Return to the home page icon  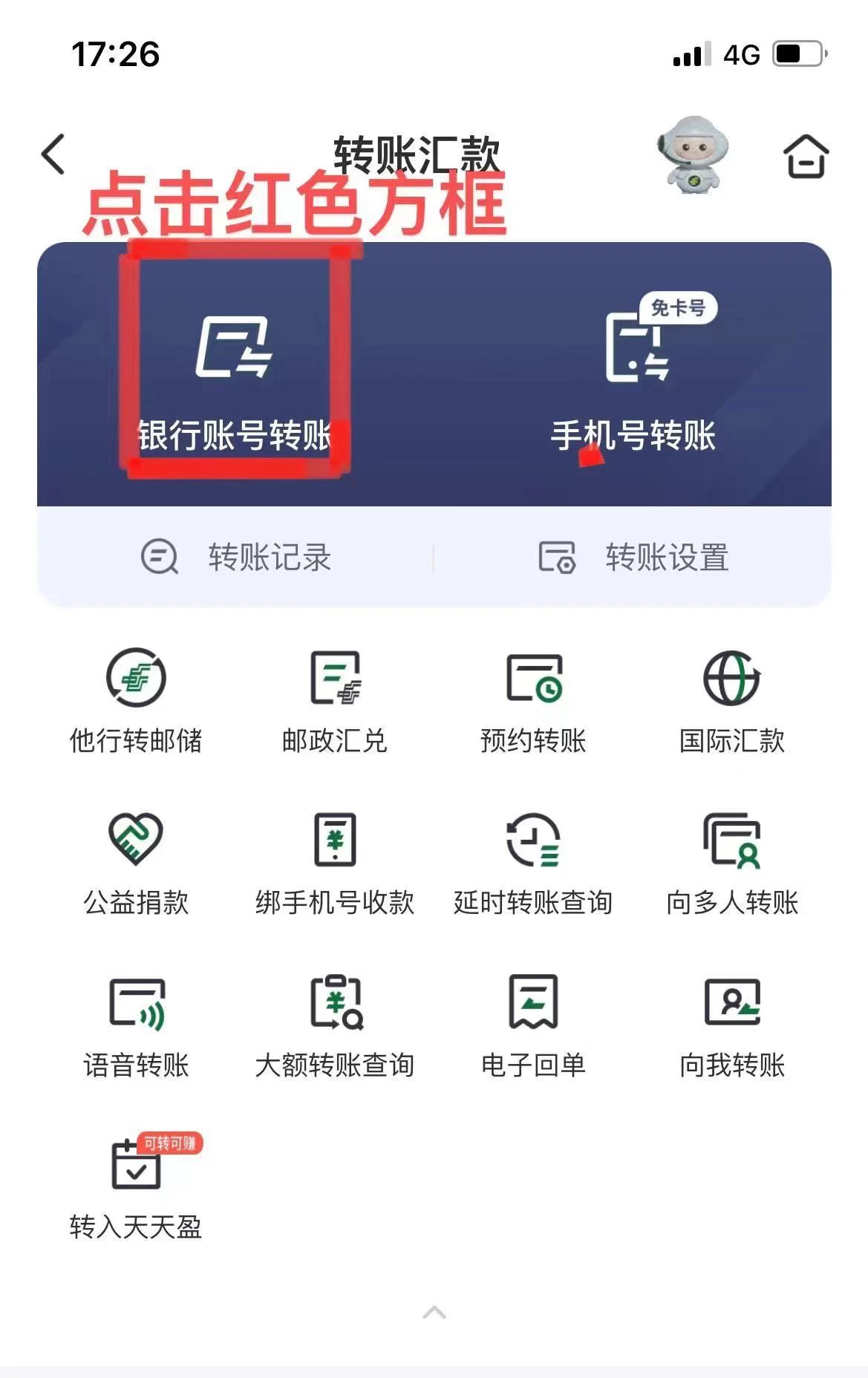pyautogui.click(x=806, y=156)
